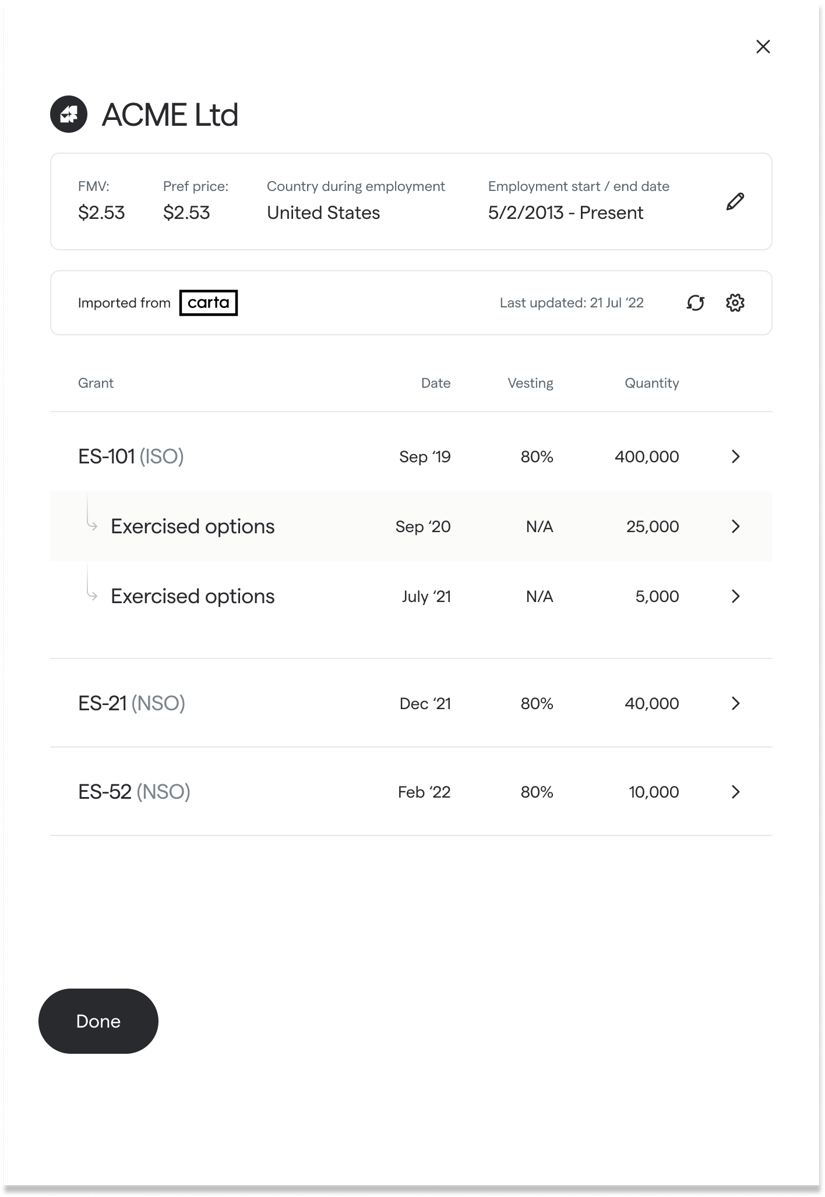Refresh the Carta import with the sync icon
The width and height of the screenshot is (825, 1197).
tap(695, 302)
